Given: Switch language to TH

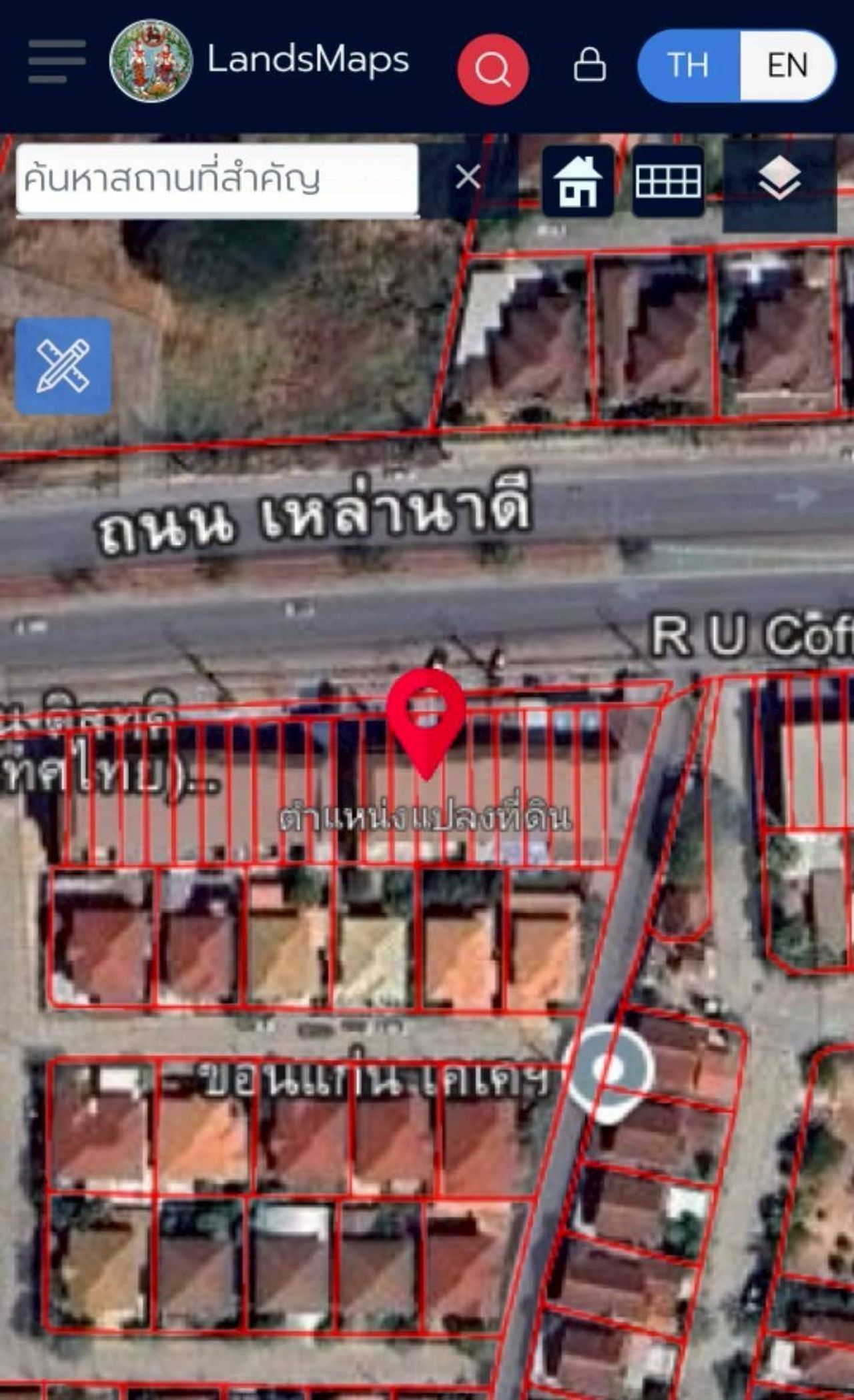Looking at the screenshot, I should tap(689, 65).
